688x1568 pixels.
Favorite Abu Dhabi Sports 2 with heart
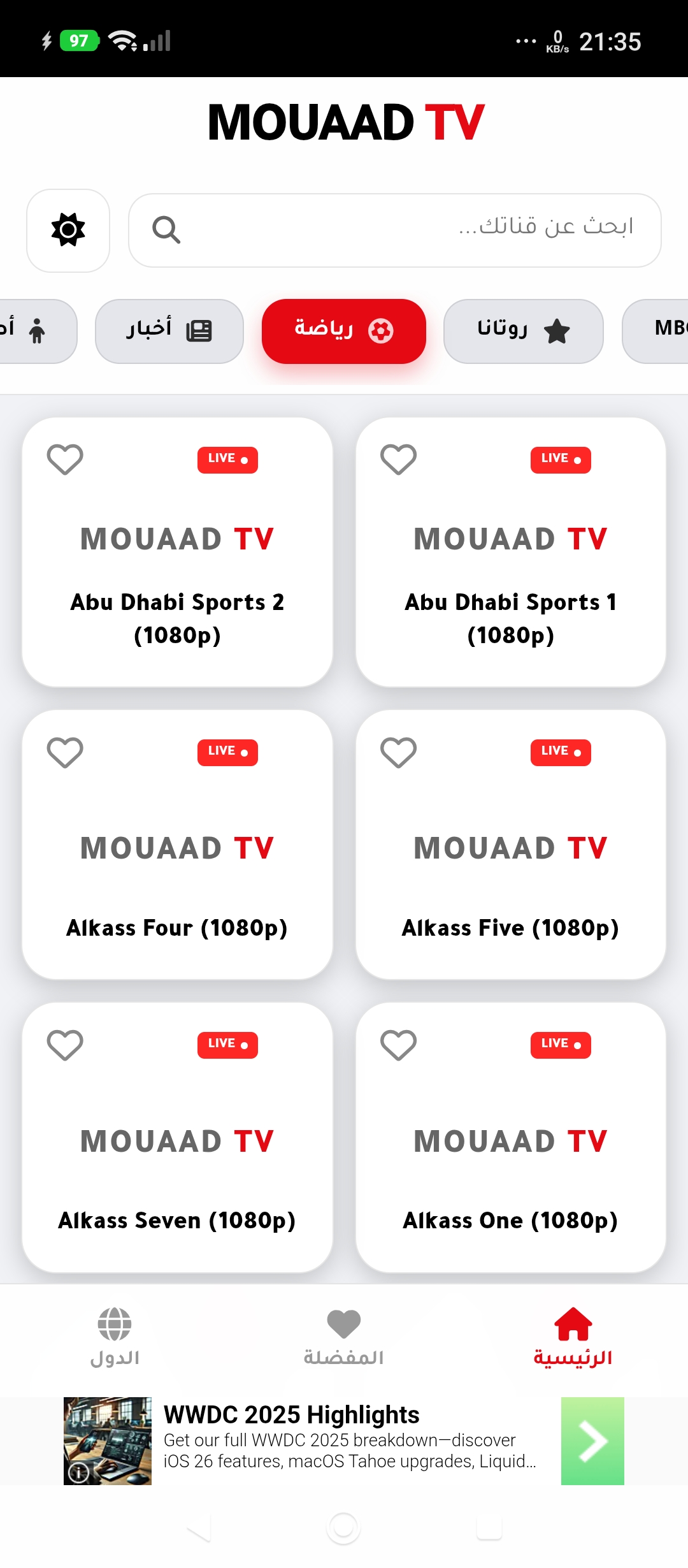[x=65, y=460]
